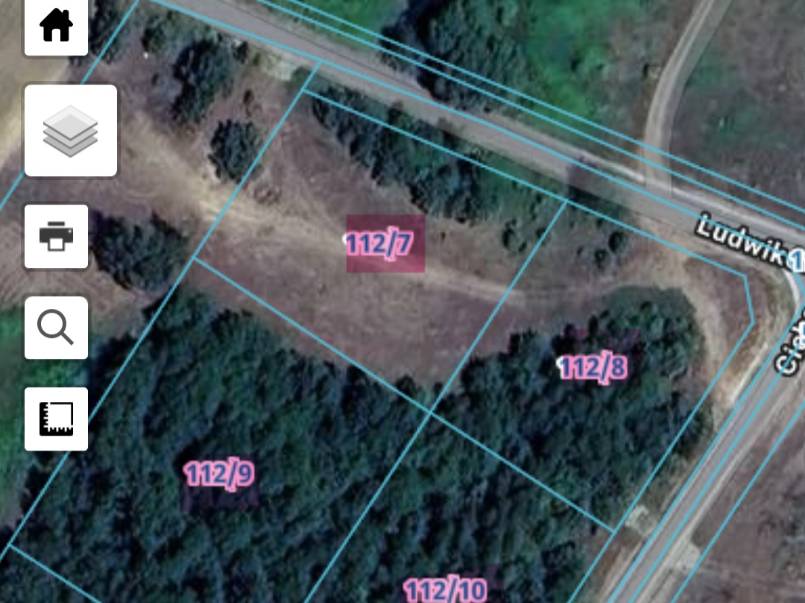Image resolution: width=805 pixels, height=603 pixels.
Task: Select parcel 112/10 on the map
Action: pos(445,590)
